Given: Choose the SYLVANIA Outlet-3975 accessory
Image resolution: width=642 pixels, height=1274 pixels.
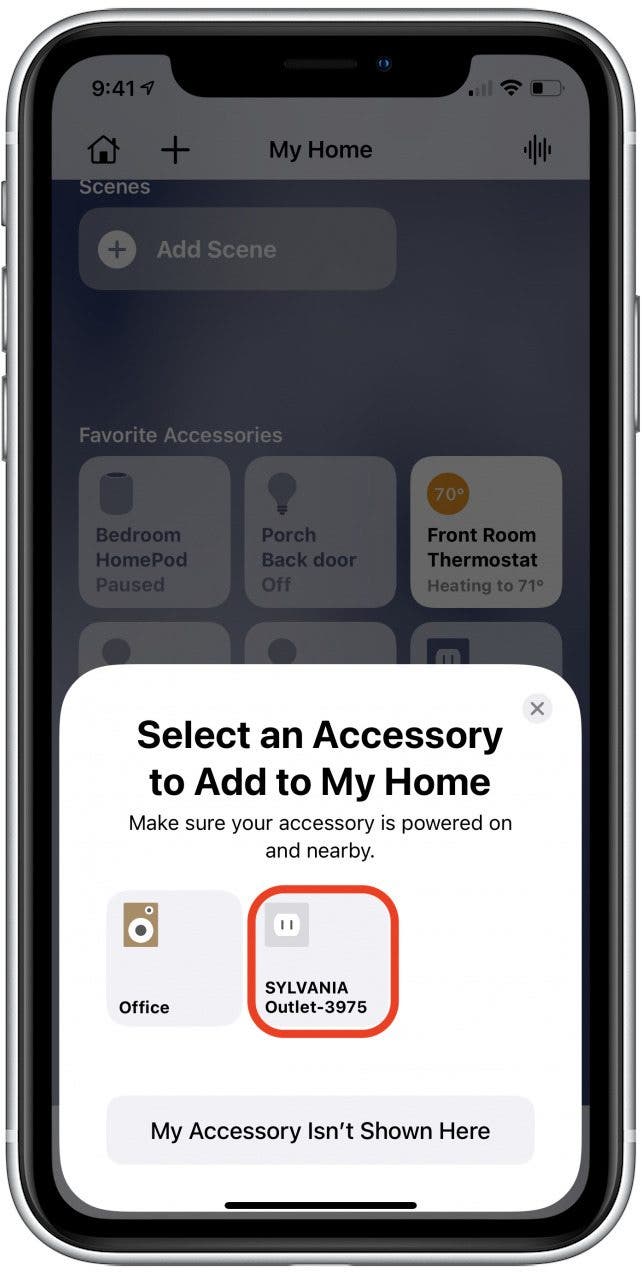Looking at the screenshot, I should tap(323, 960).
